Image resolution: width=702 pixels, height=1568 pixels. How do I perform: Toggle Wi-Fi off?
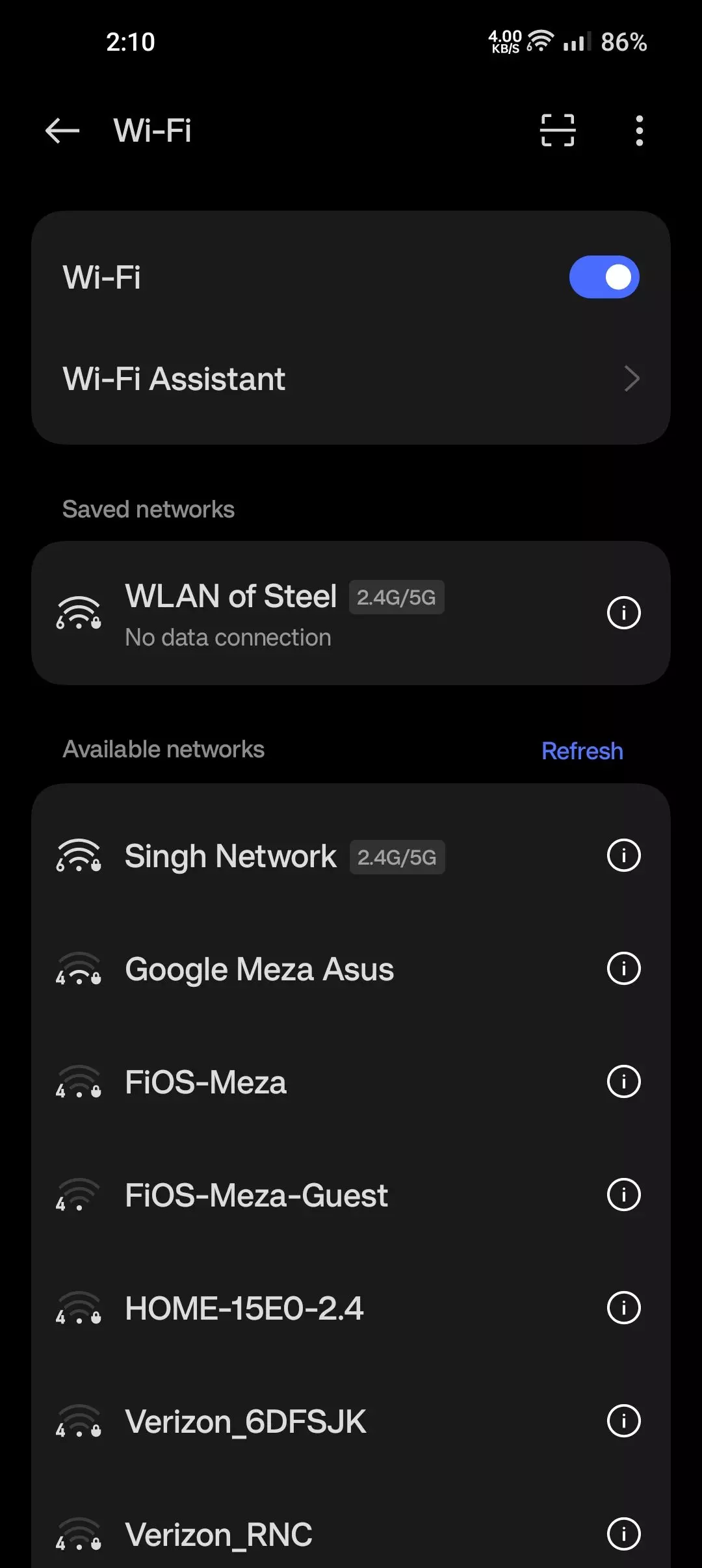(603, 276)
